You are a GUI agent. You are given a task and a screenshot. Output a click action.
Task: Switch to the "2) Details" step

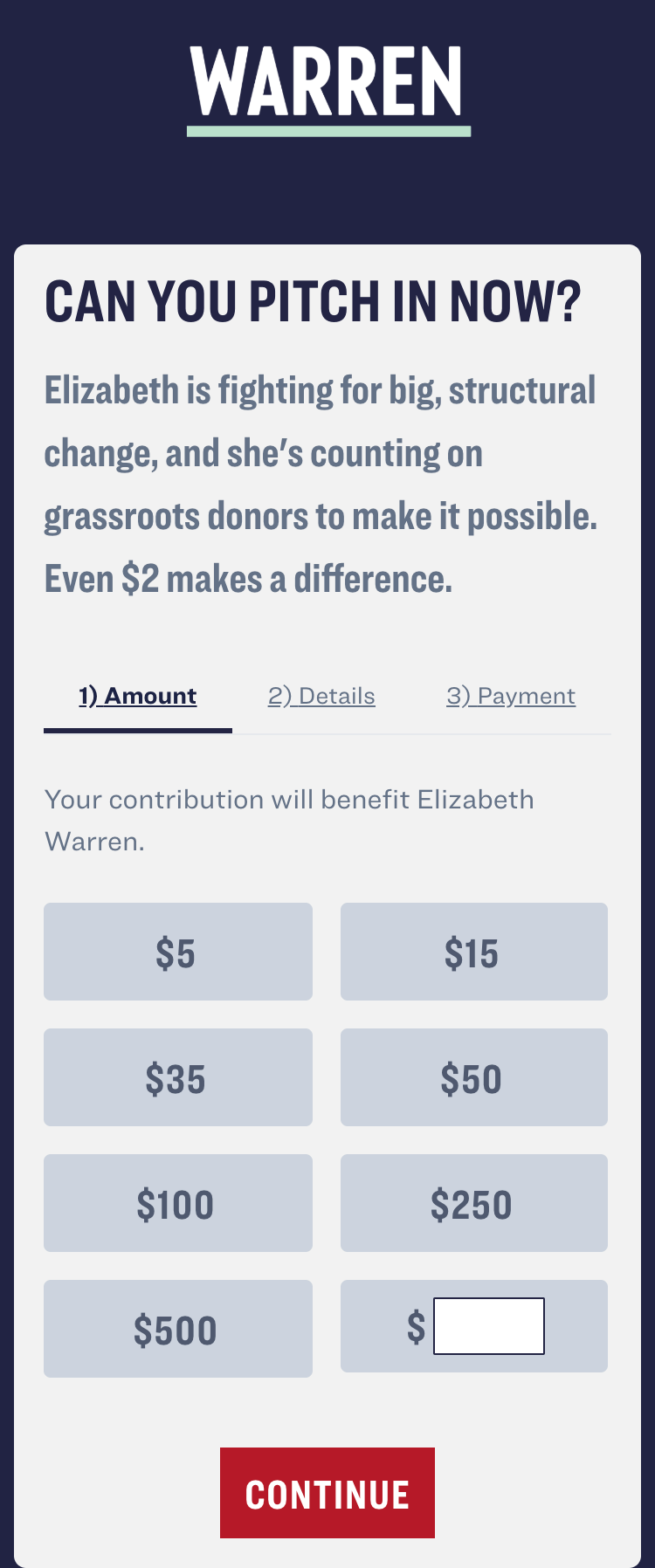pos(321,696)
